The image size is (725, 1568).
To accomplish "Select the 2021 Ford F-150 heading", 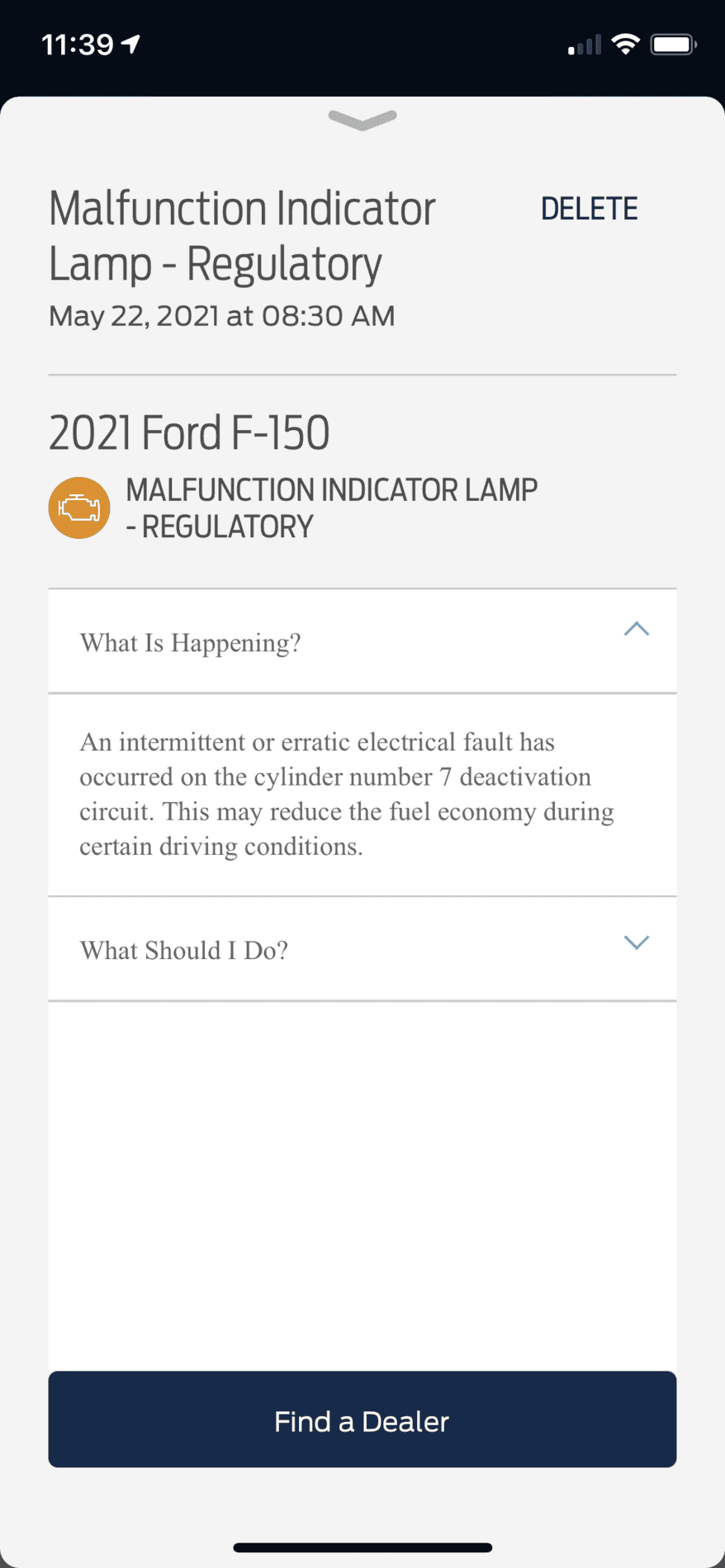I will 189,431.
